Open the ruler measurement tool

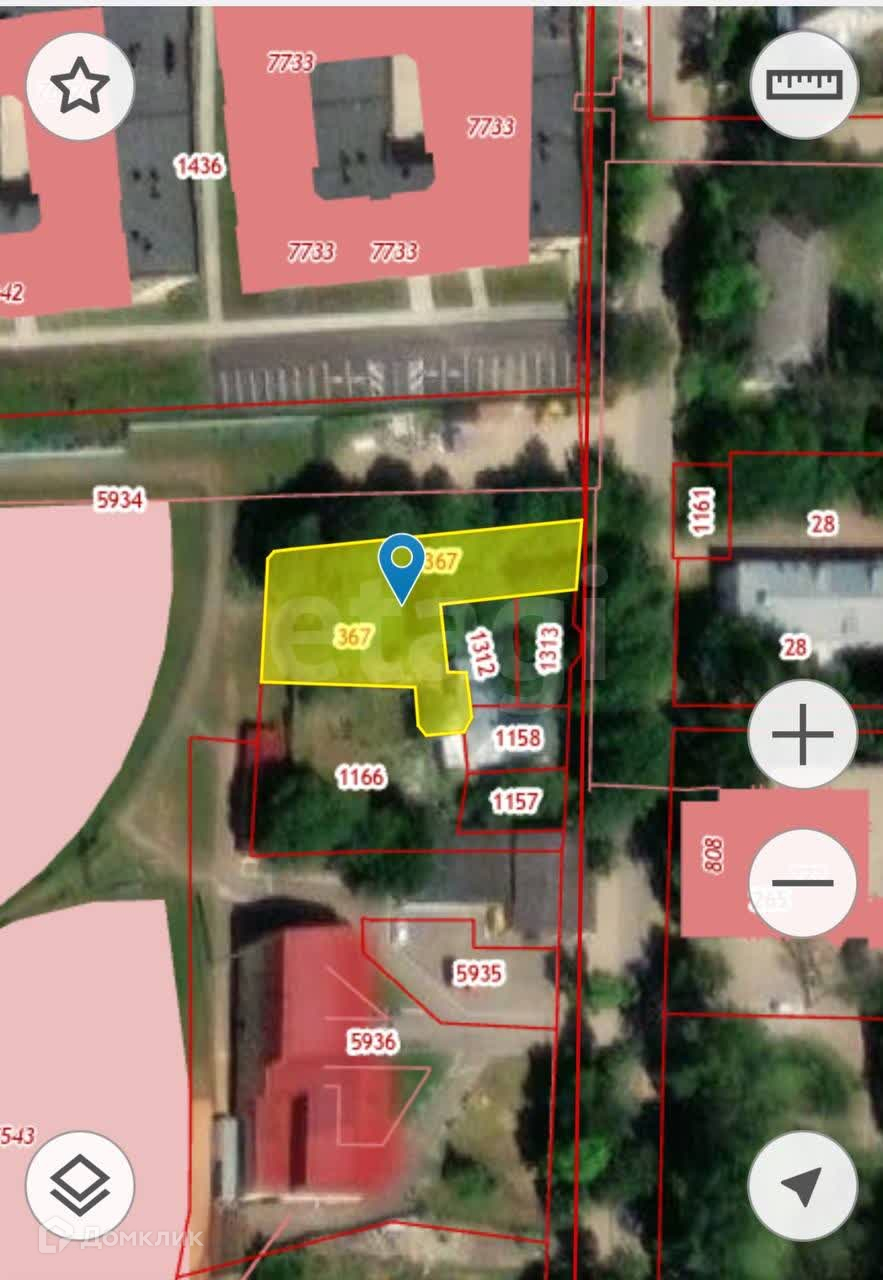803,86
